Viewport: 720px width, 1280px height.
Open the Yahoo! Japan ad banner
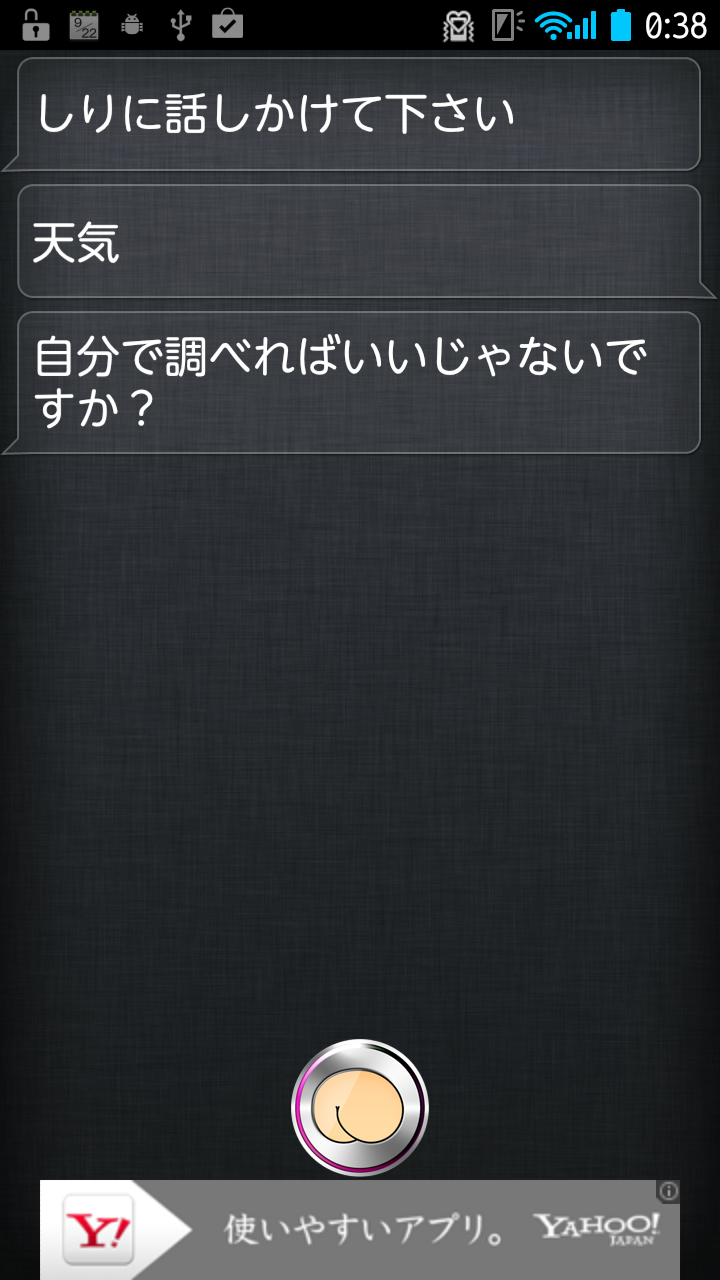360,1230
